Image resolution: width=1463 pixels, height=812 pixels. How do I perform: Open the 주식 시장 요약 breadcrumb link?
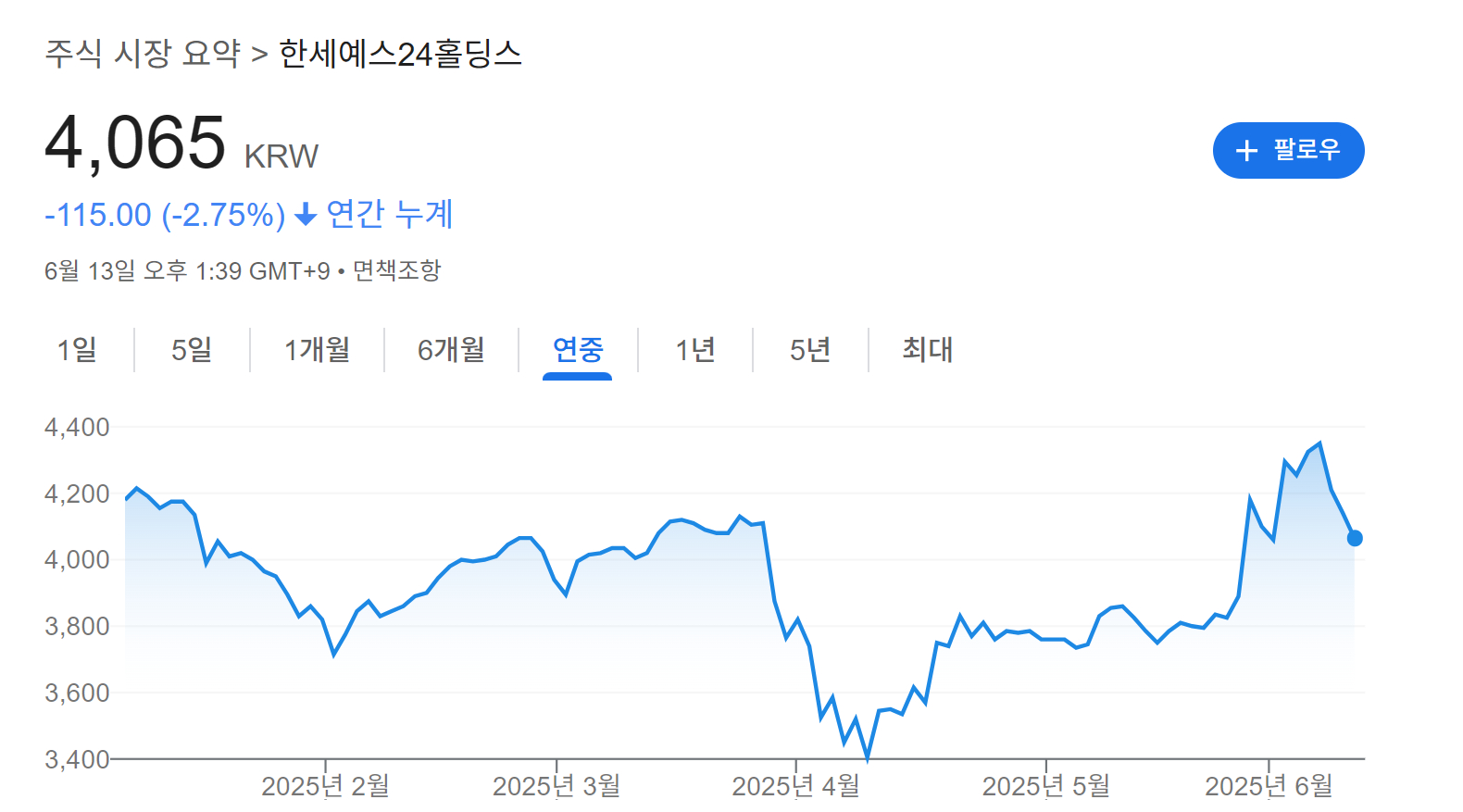[x=143, y=54]
